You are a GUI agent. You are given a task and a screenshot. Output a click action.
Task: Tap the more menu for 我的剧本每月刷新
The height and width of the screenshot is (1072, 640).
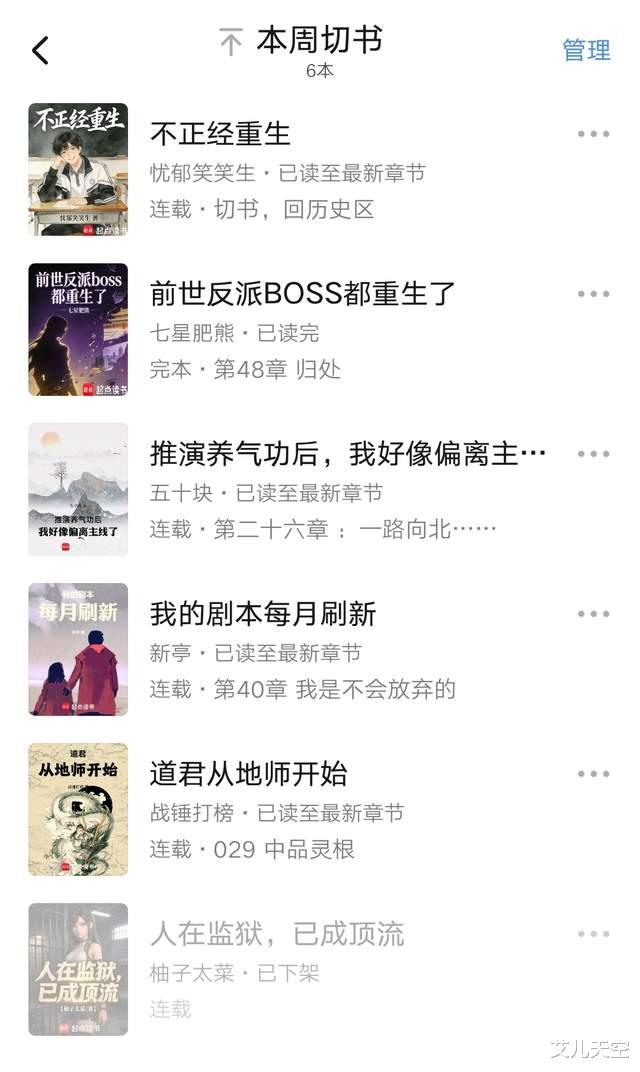click(593, 614)
